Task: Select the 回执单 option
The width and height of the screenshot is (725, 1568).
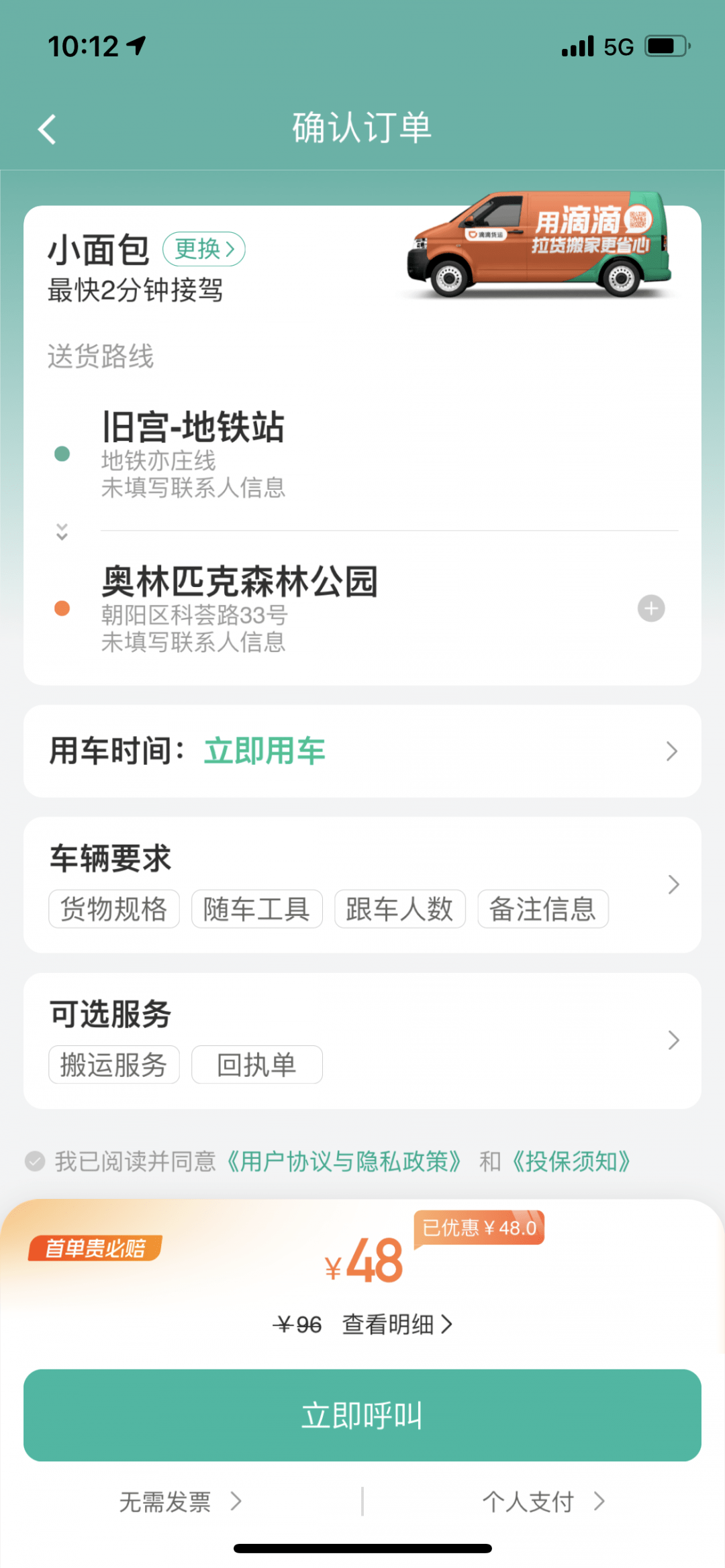Action: [x=257, y=1065]
